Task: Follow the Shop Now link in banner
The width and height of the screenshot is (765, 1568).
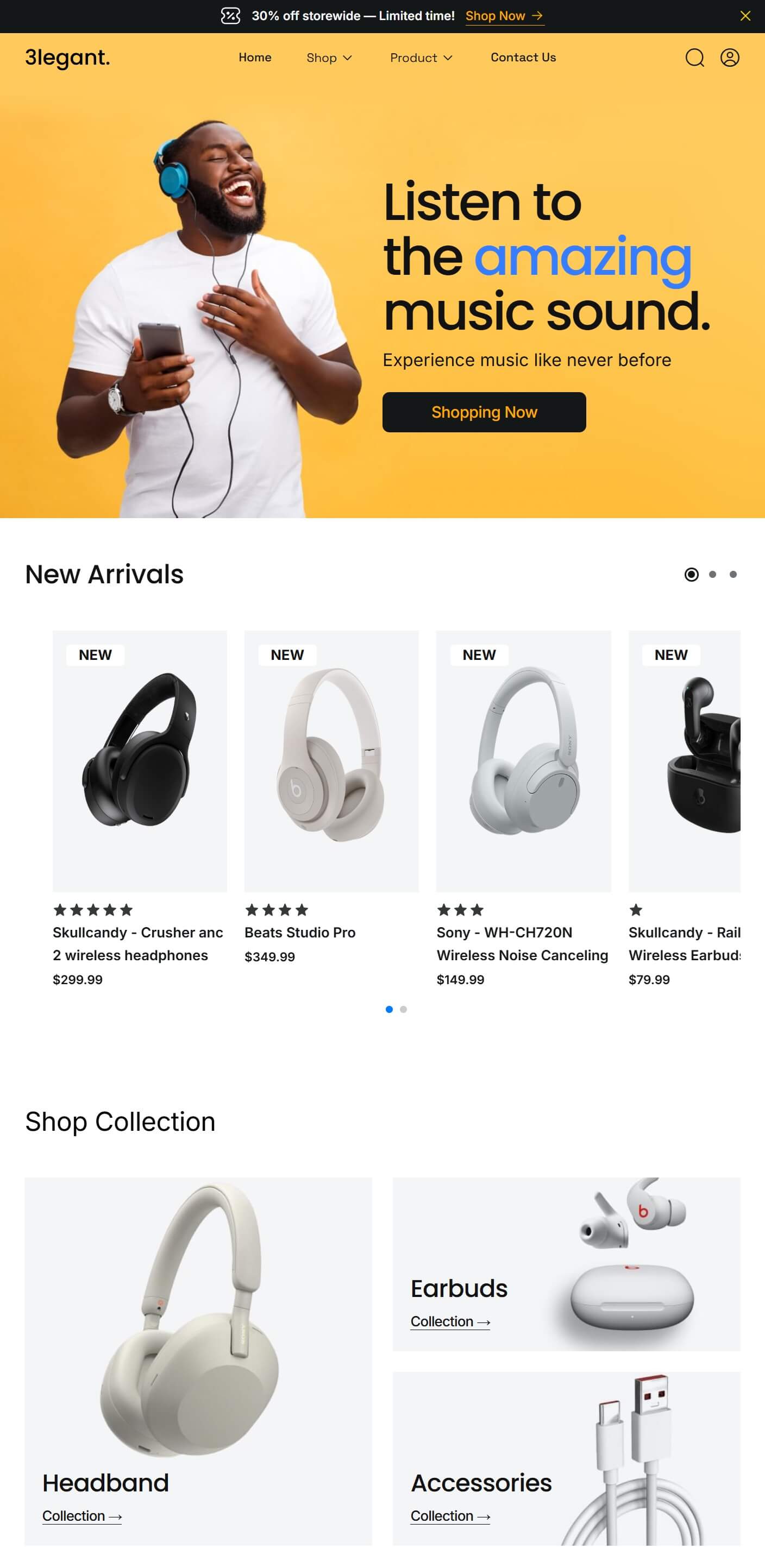Action: click(504, 16)
